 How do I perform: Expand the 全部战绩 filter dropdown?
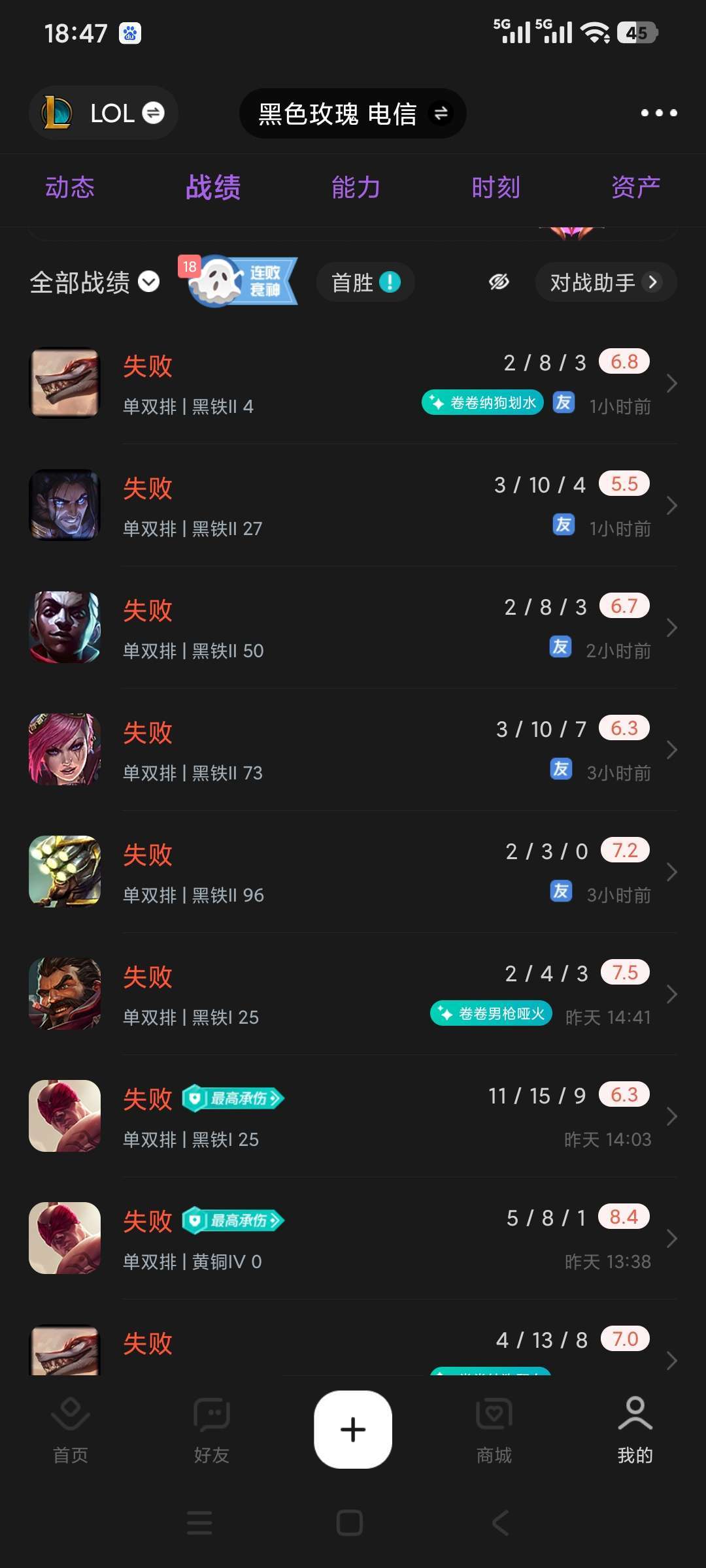95,282
